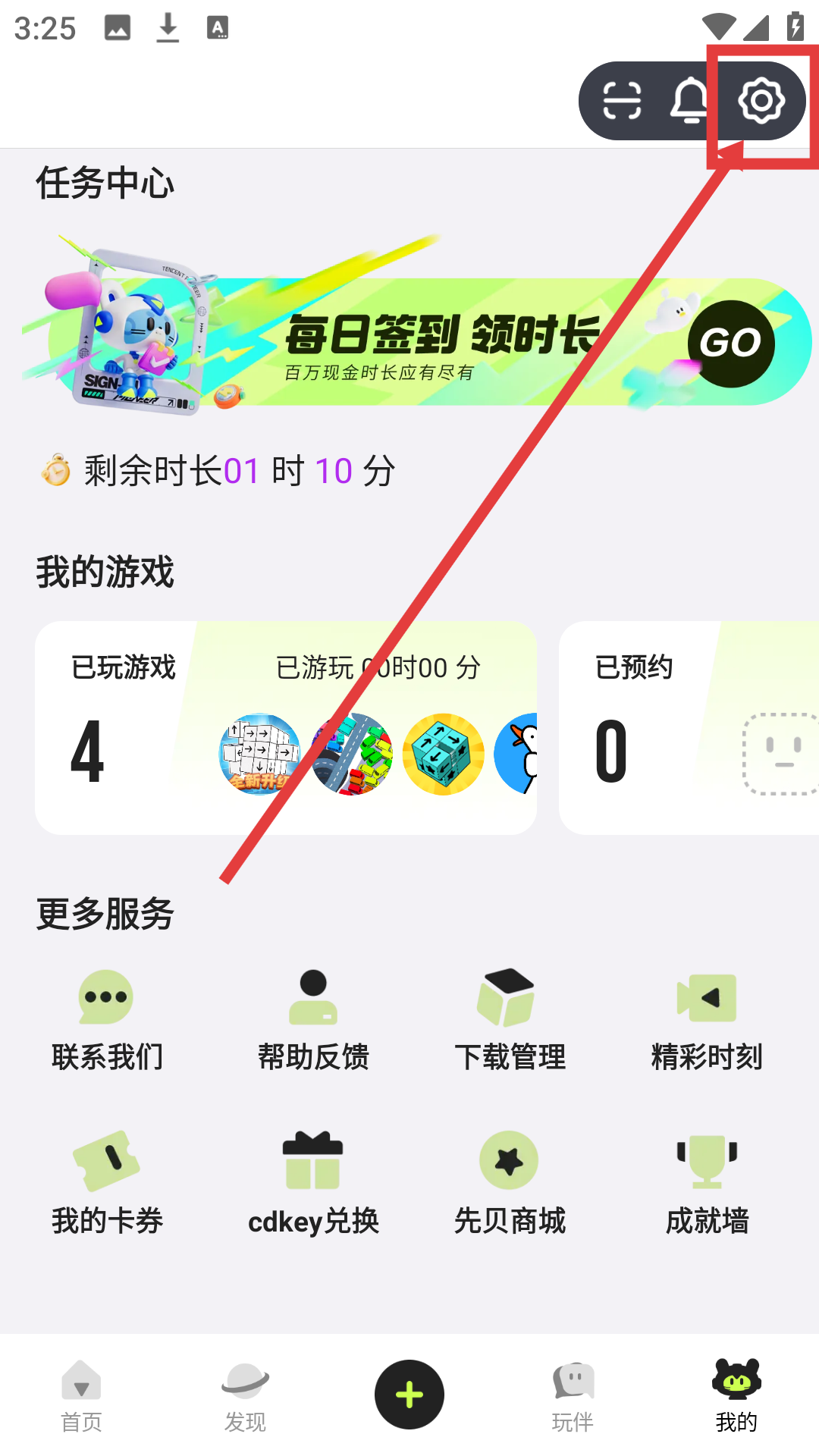
Task: Open the 已玩游戏 played games card
Action: 285,728
